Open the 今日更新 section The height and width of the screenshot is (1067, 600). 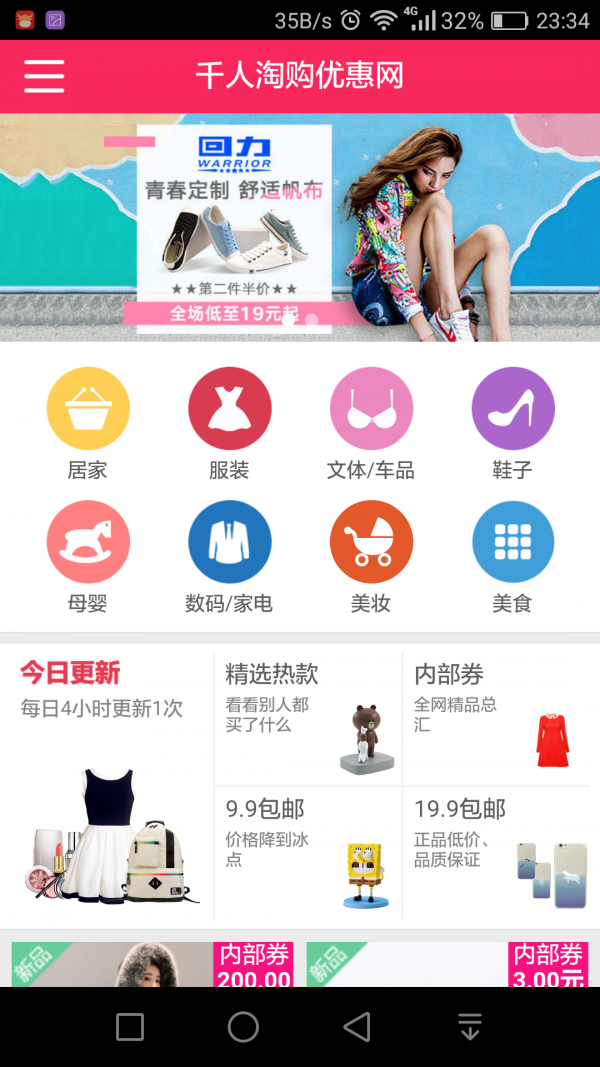point(106,785)
